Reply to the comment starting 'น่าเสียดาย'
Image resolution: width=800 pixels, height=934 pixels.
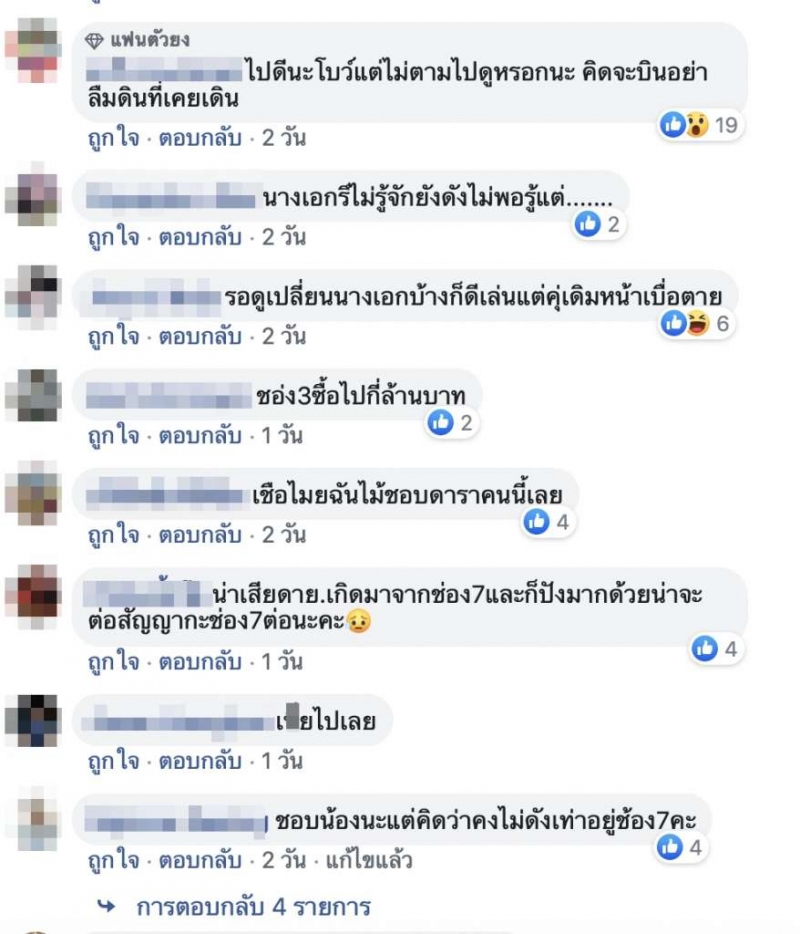click(x=200, y=661)
